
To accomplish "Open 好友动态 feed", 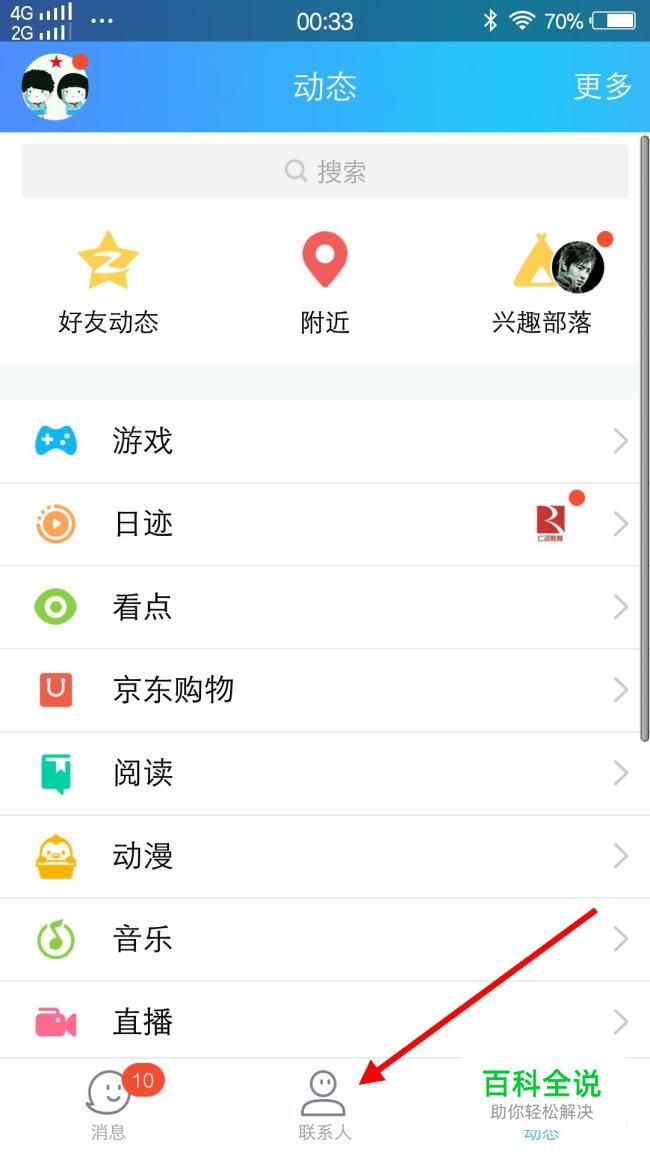I will [108, 282].
